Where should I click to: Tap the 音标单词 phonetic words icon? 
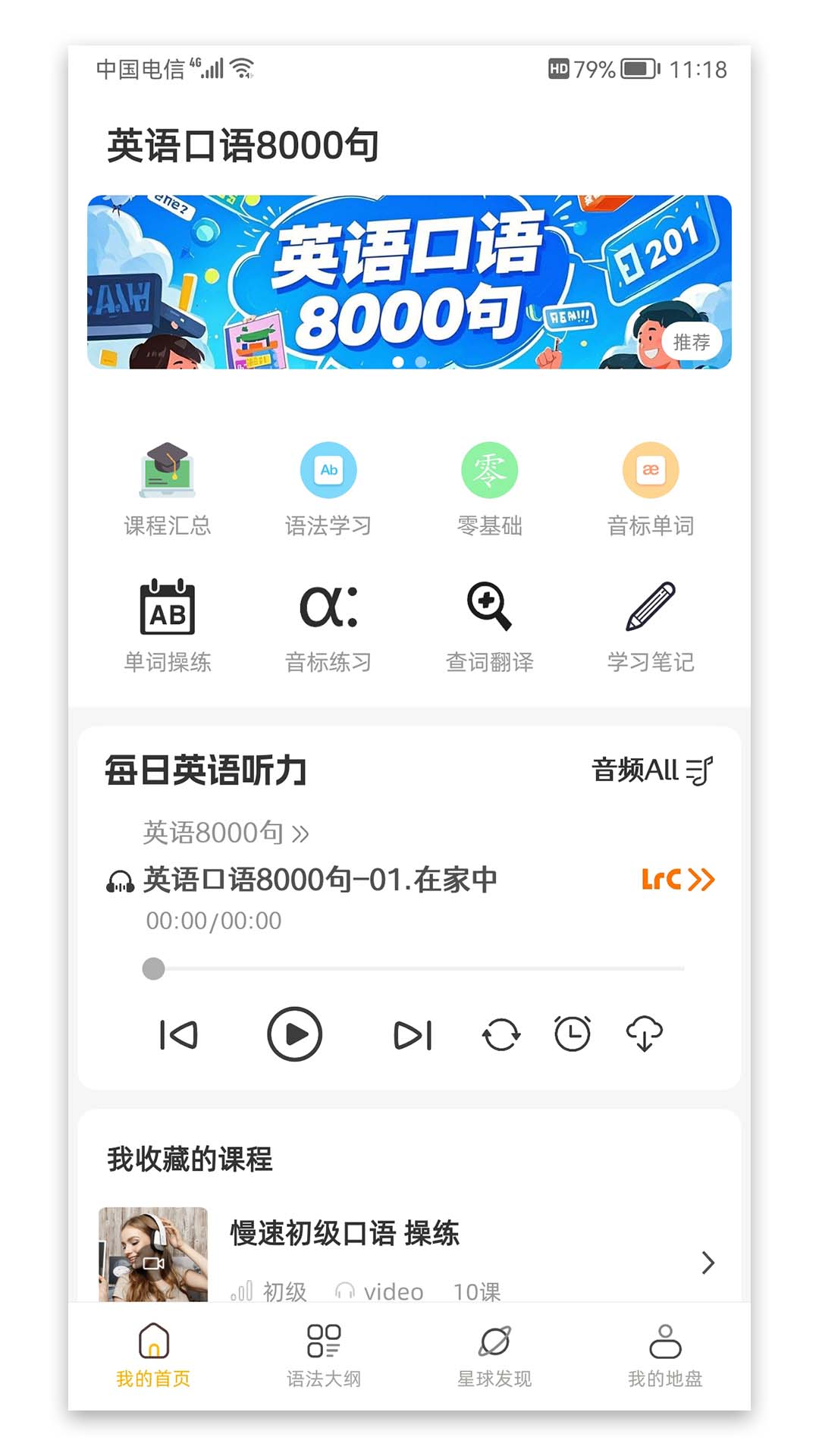point(651,485)
